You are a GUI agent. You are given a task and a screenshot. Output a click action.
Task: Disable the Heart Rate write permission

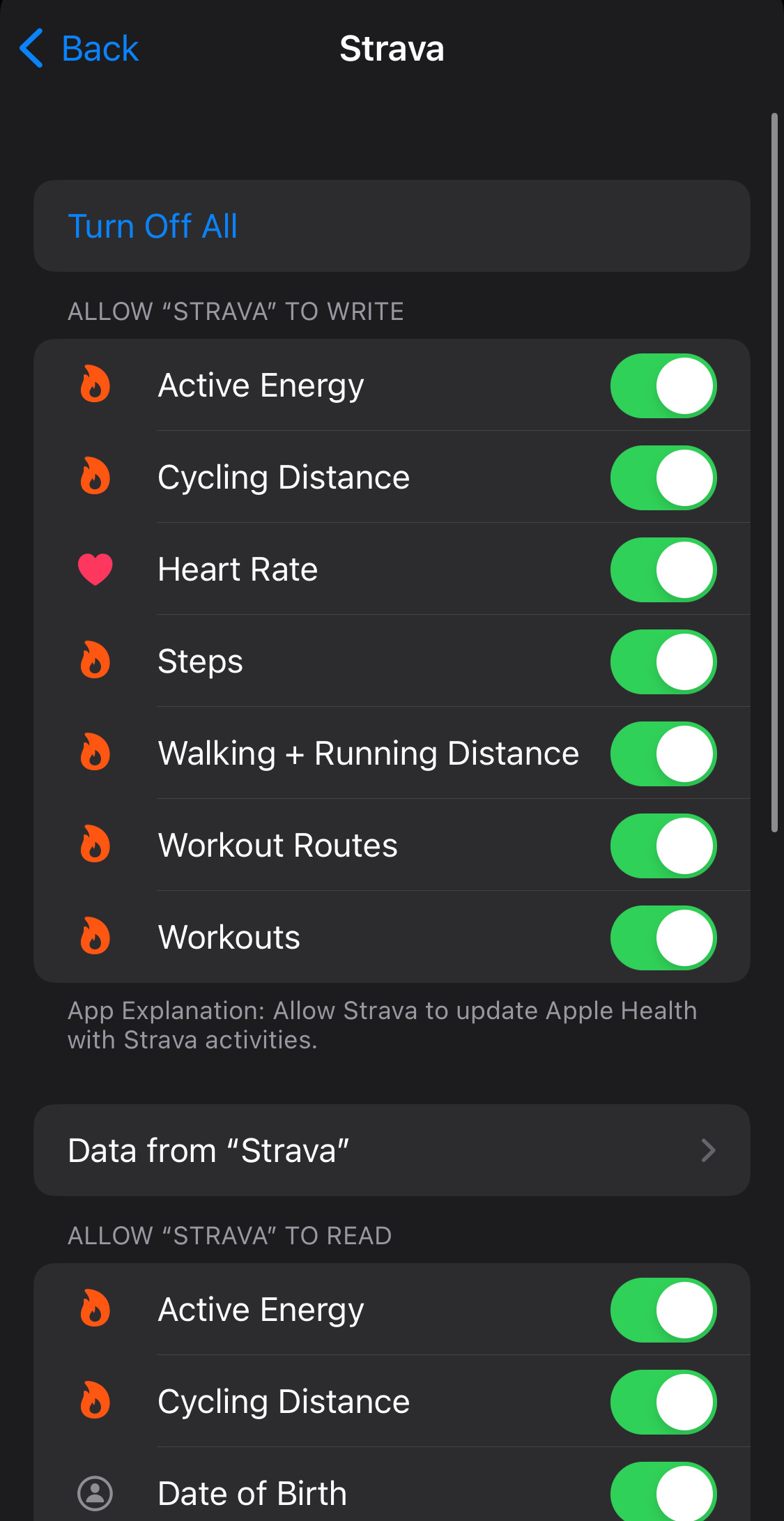pos(663,569)
